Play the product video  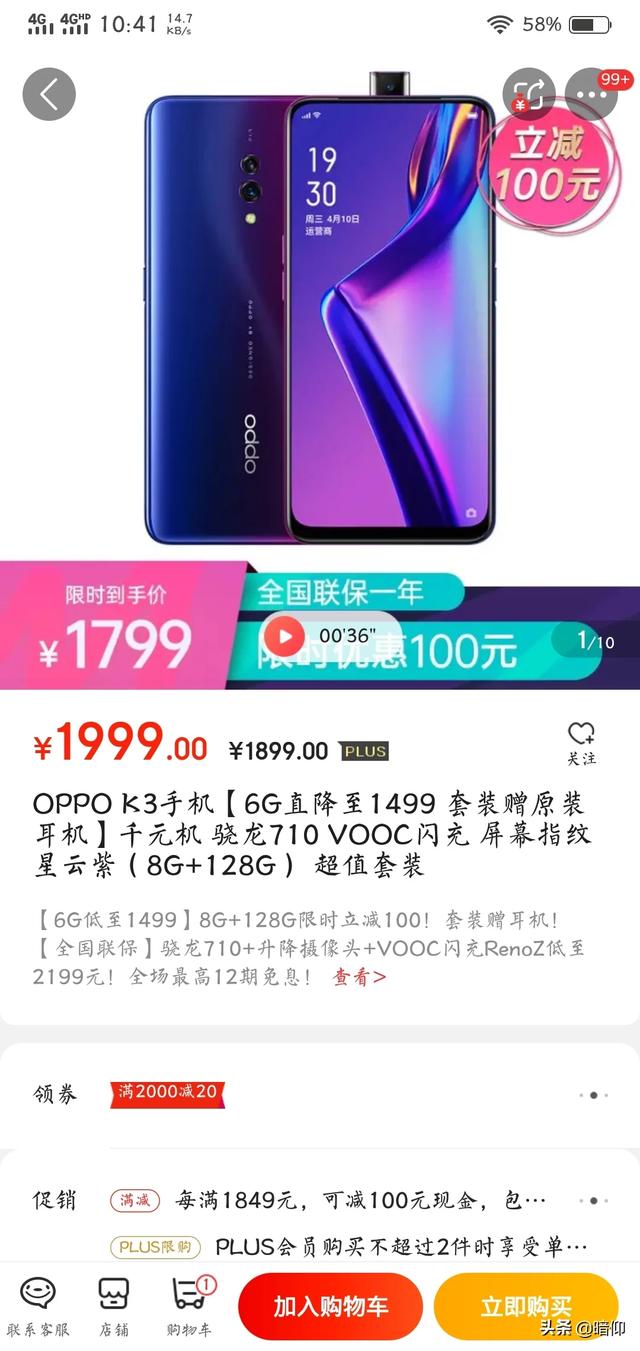point(285,635)
